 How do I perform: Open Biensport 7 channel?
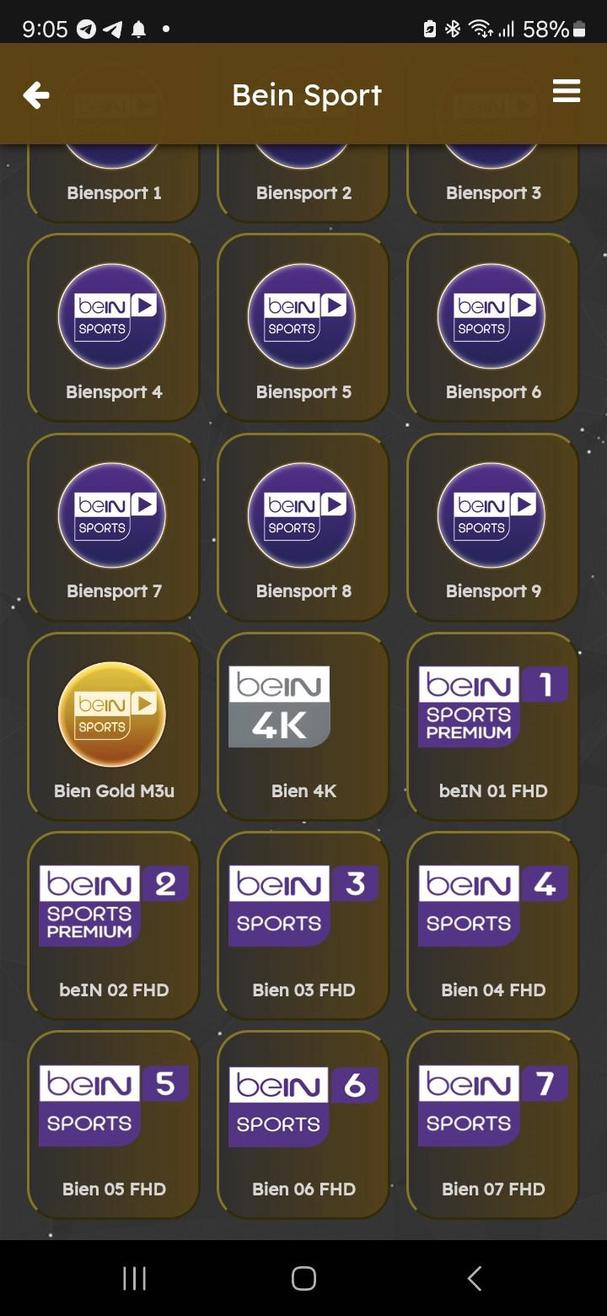(113, 527)
